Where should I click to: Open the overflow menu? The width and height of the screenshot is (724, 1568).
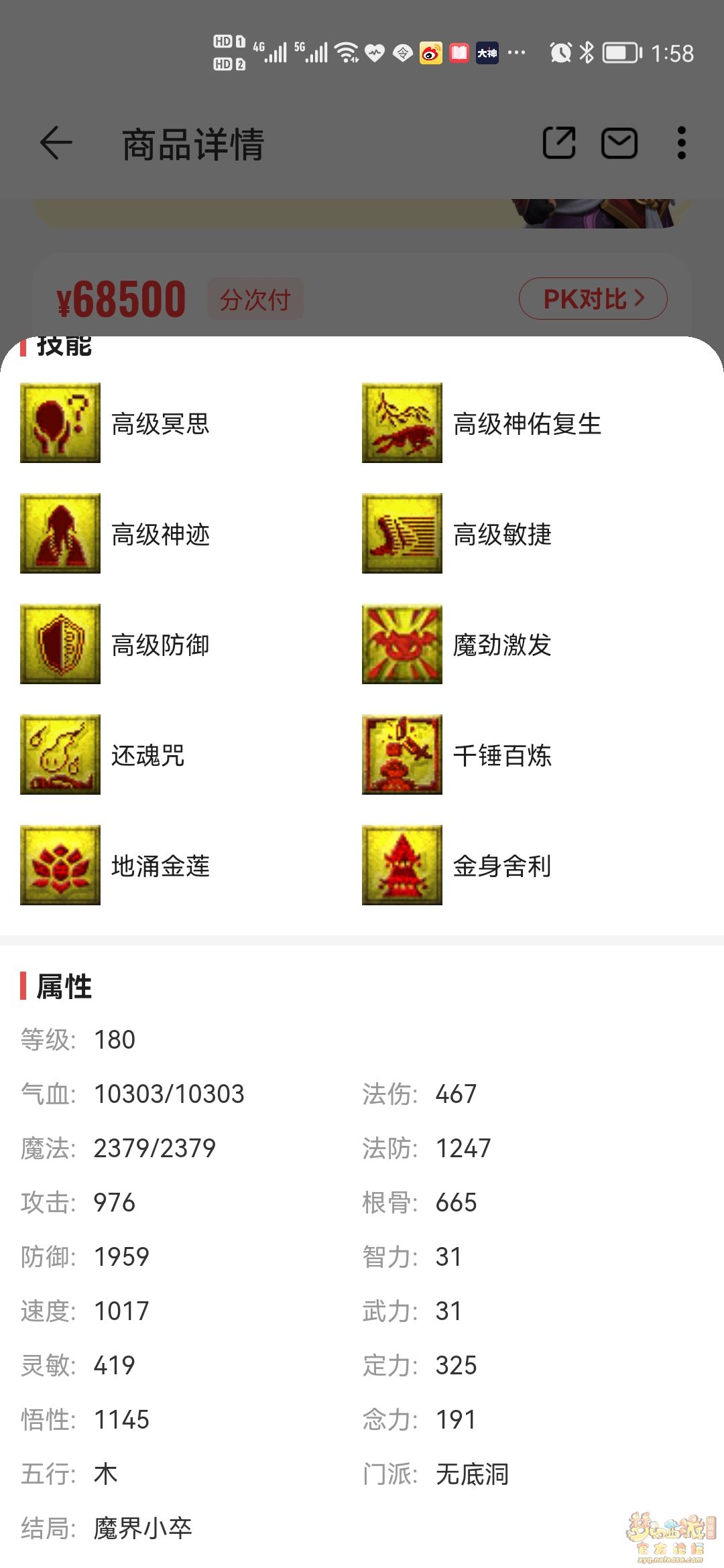[681, 143]
